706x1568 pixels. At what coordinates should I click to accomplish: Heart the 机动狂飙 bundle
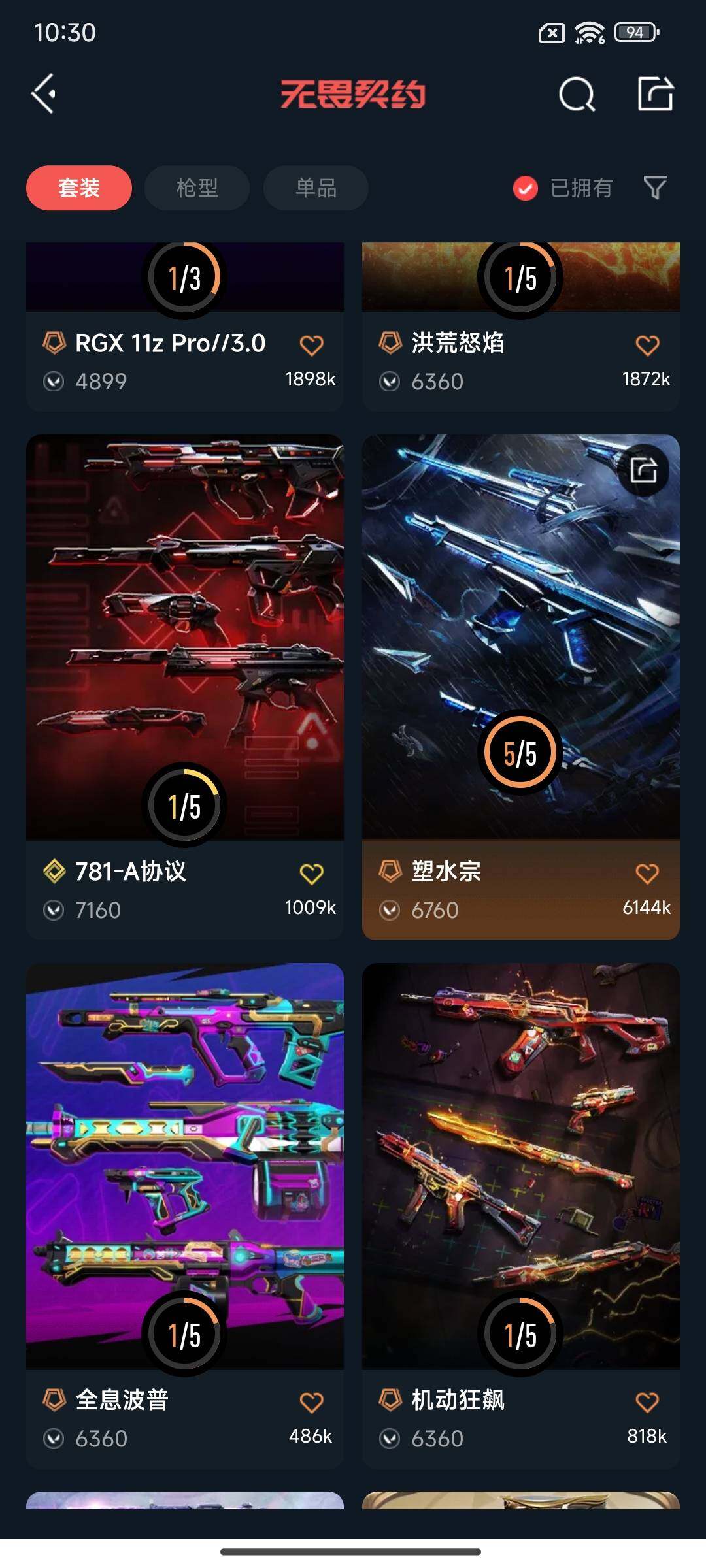click(x=648, y=1402)
